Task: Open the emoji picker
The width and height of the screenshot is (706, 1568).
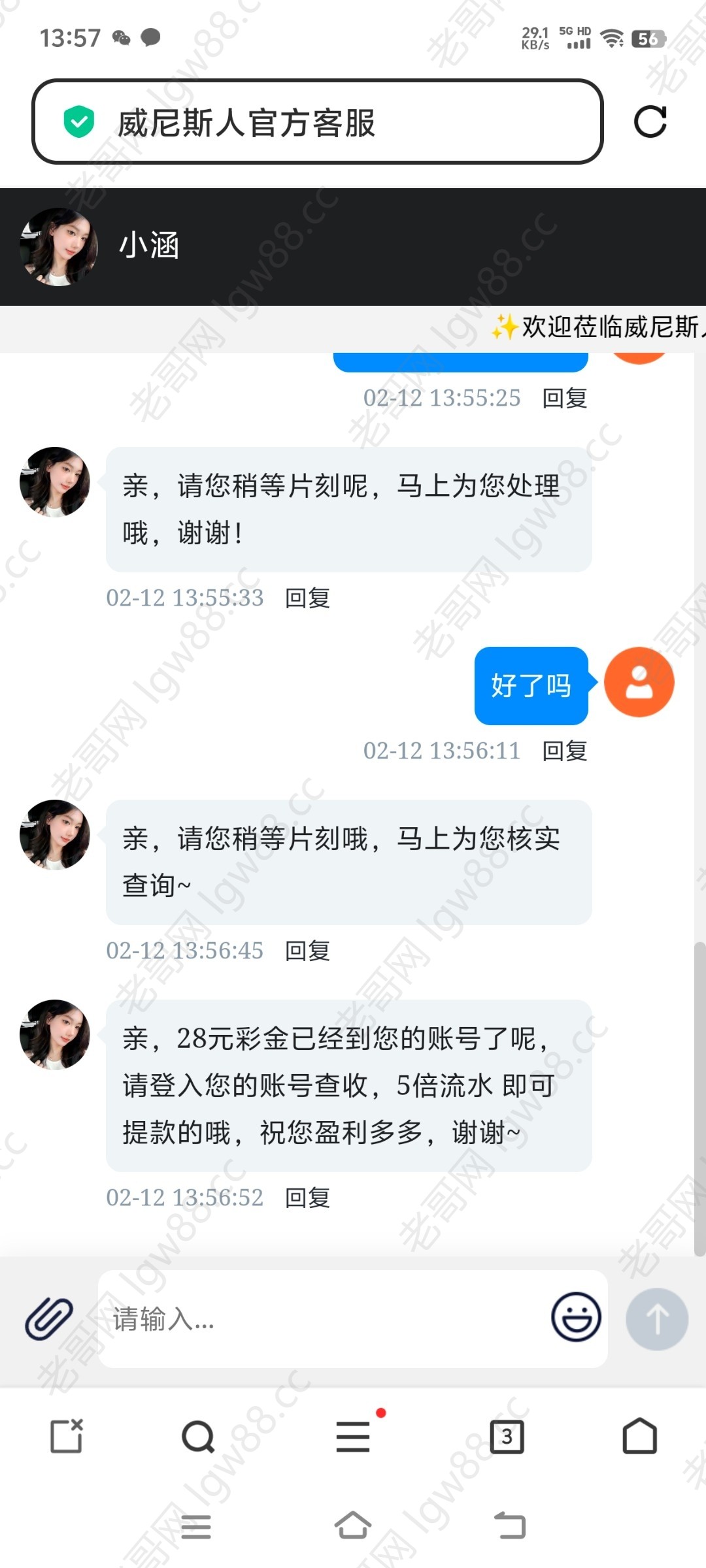Action: coord(576,1317)
